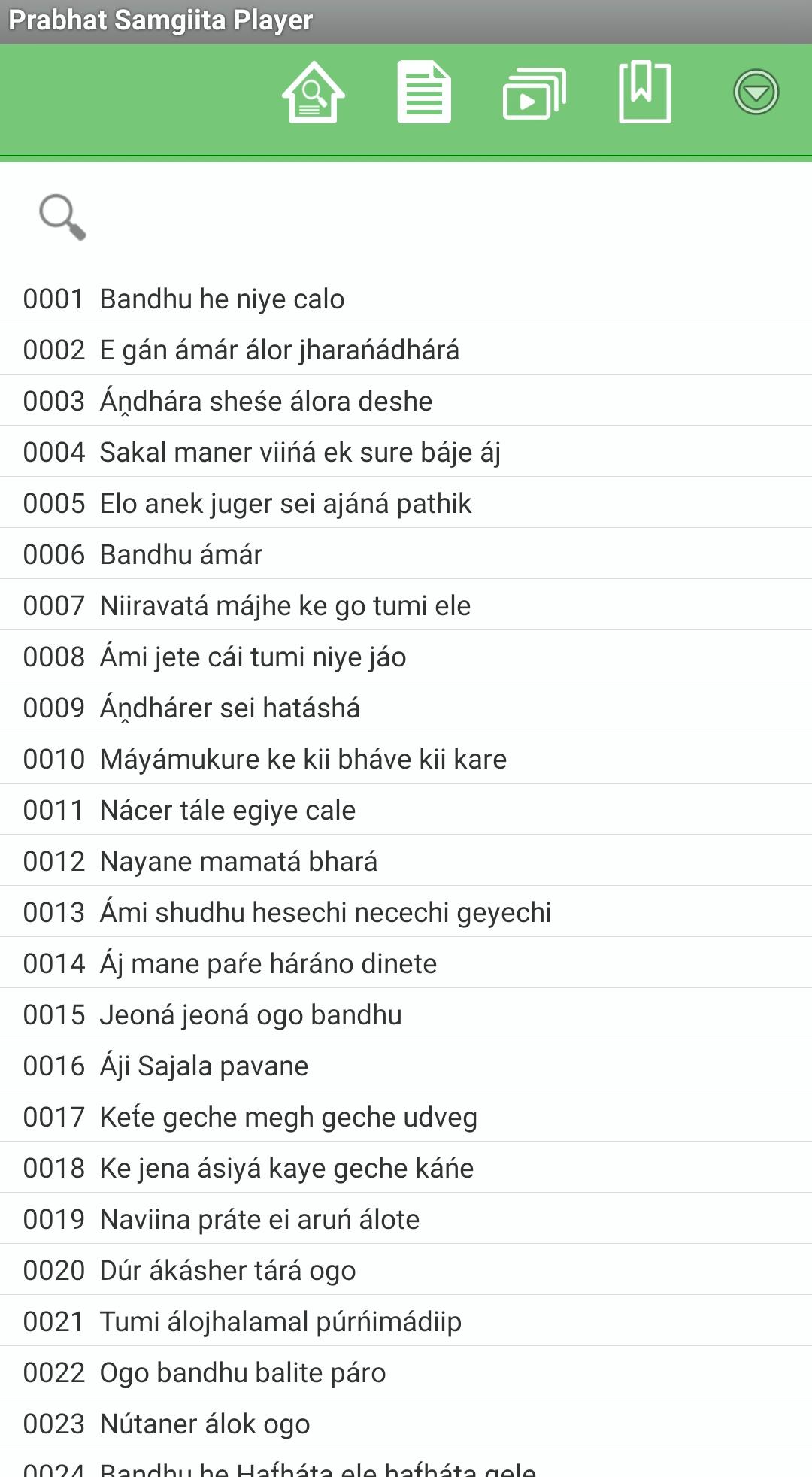Select song 0019 Naviina práte ei aruń
The height and width of the screenshot is (1477, 812).
[406, 1219]
